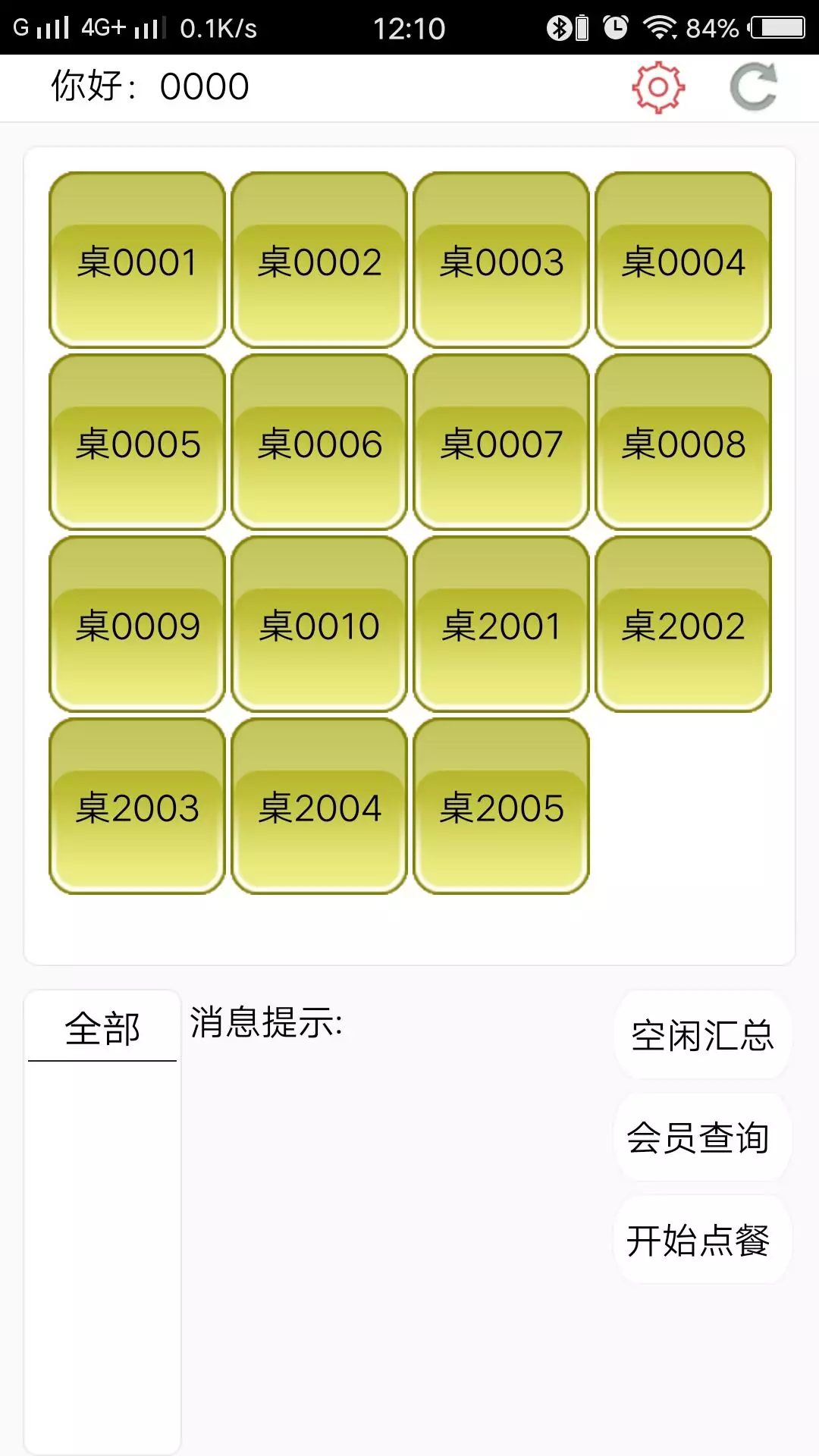Open 会员查询 member lookup
Image resolution: width=819 pixels, height=1456 pixels.
[702, 1137]
